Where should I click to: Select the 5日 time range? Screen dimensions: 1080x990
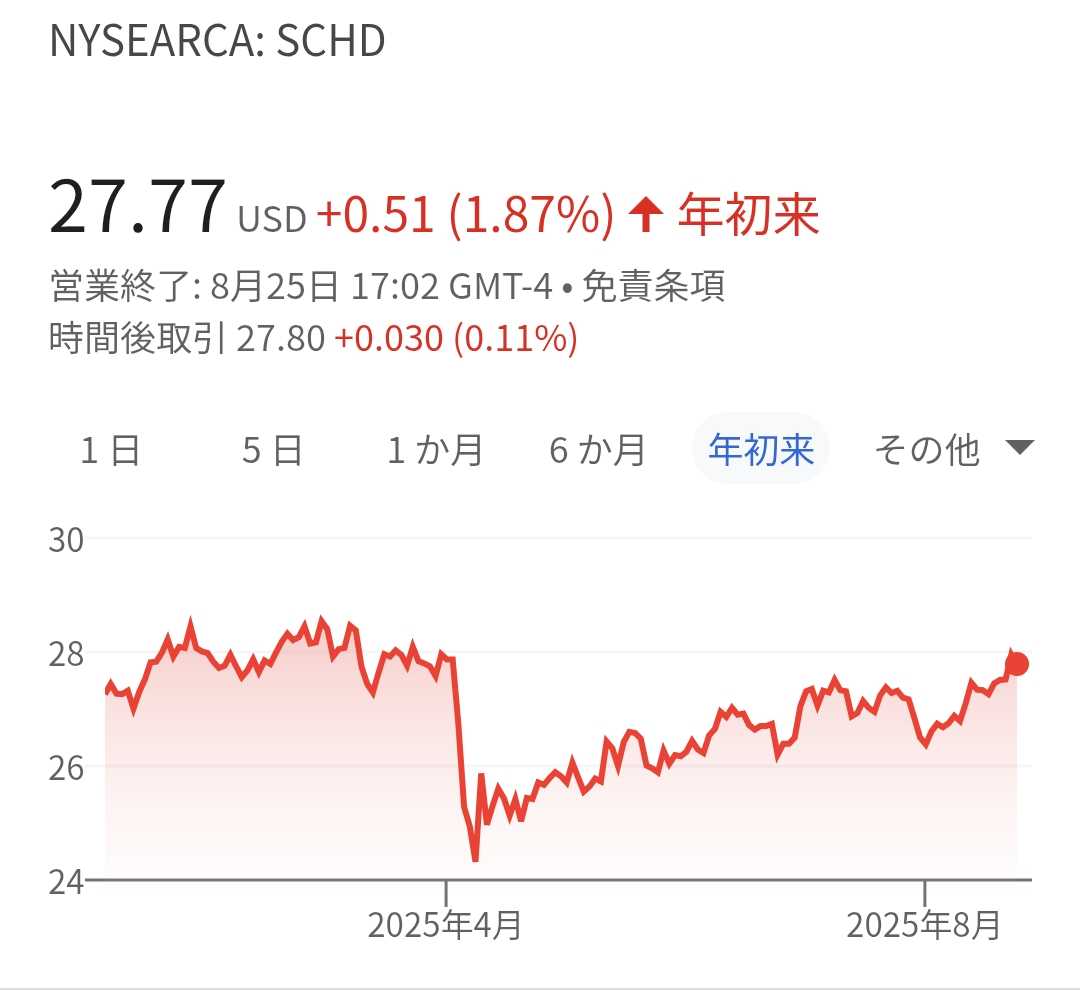[272, 450]
